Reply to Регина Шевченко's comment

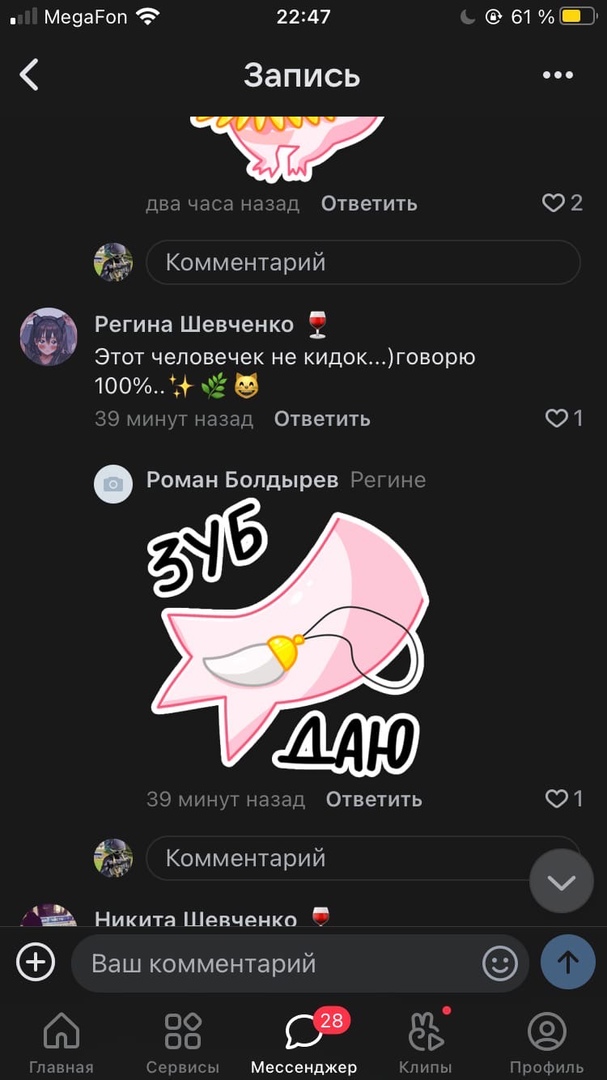(x=322, y=419)
